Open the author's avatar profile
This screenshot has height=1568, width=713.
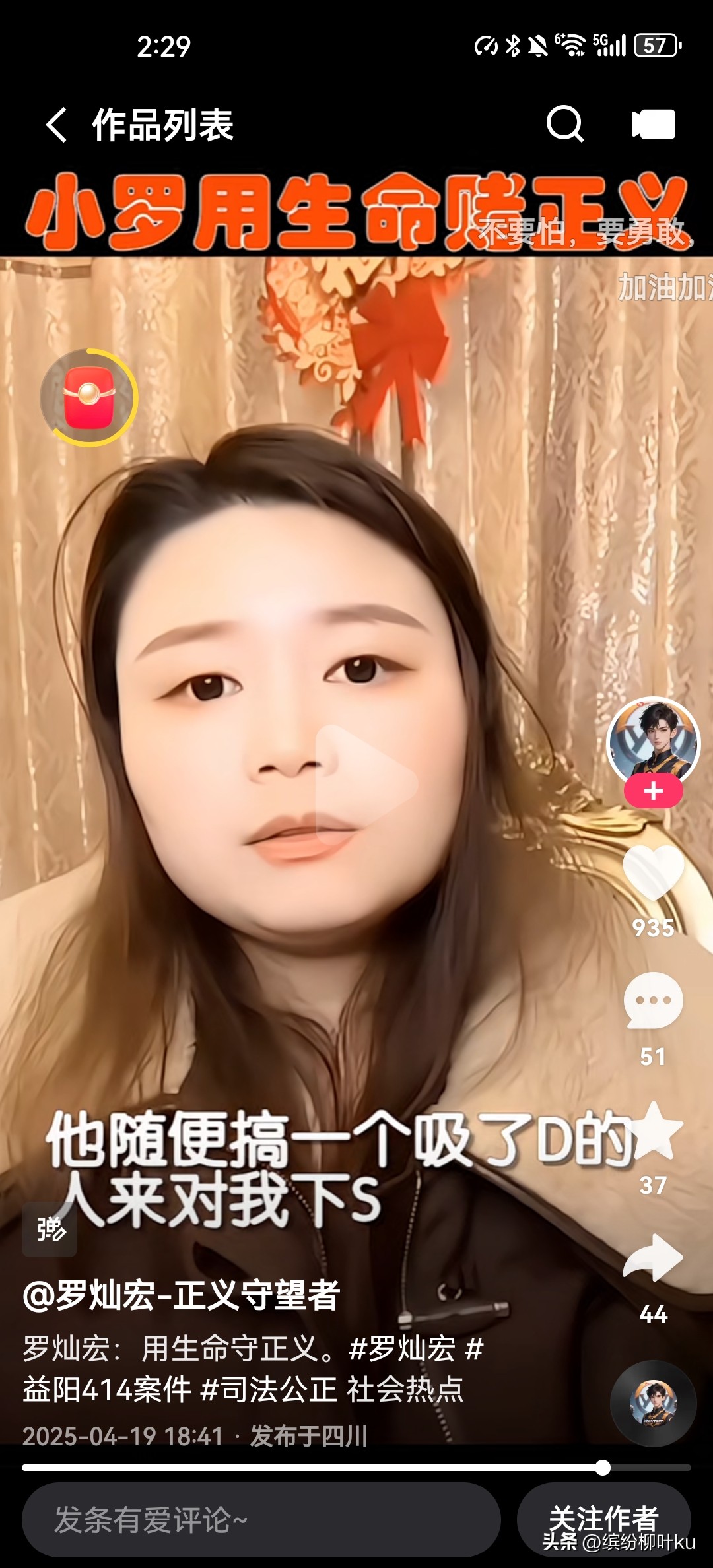pyautogui.click(x=653, y=742)
